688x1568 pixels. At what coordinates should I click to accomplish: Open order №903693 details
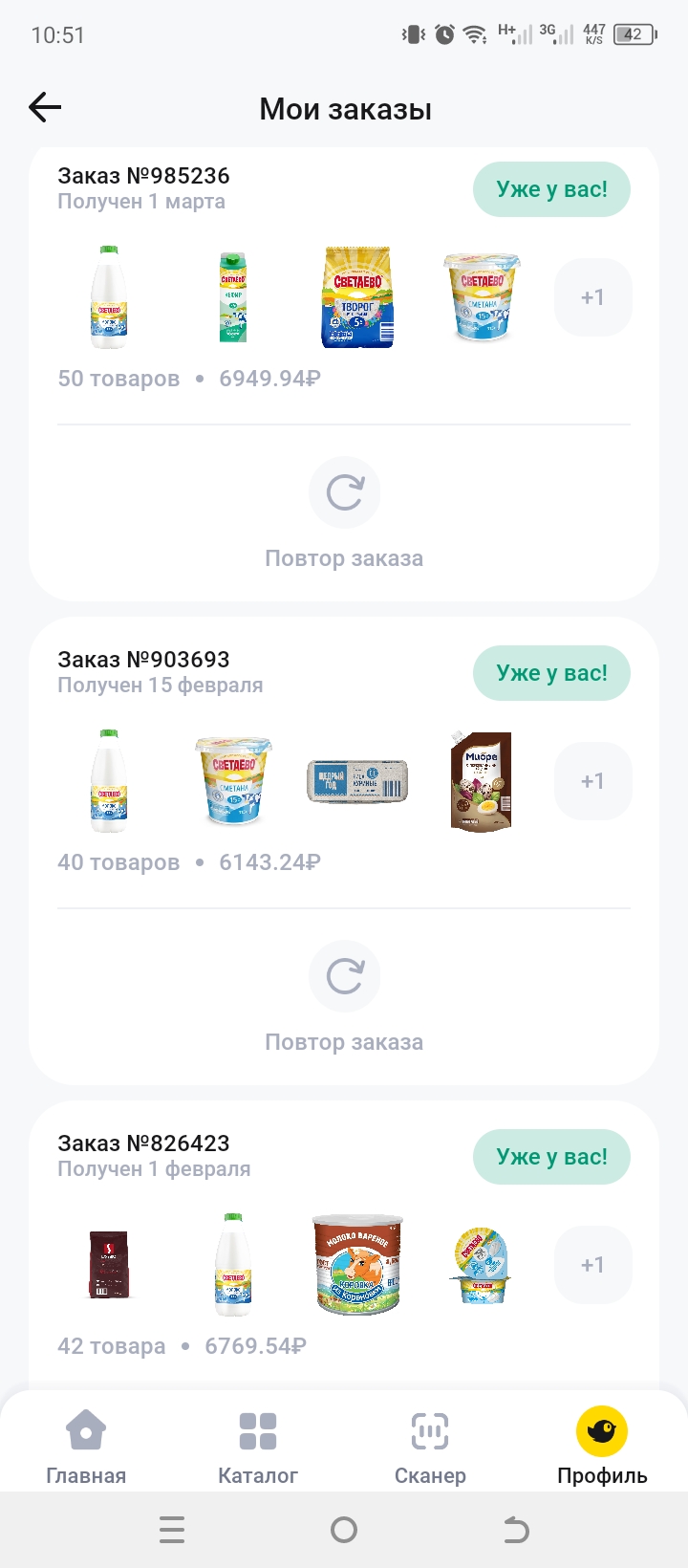[143, 661]
